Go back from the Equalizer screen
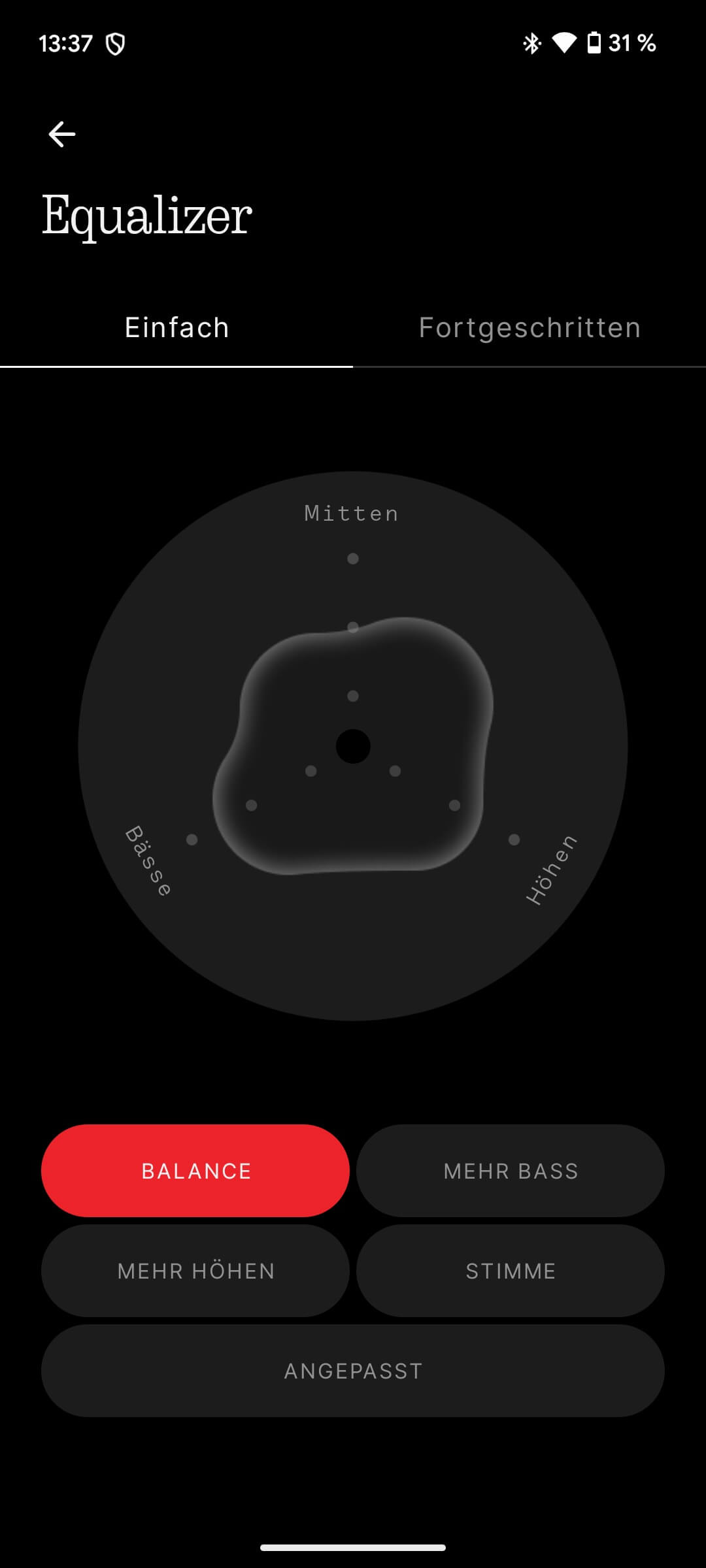Viewport: 706px width, 1568px height. click(62, 135)
